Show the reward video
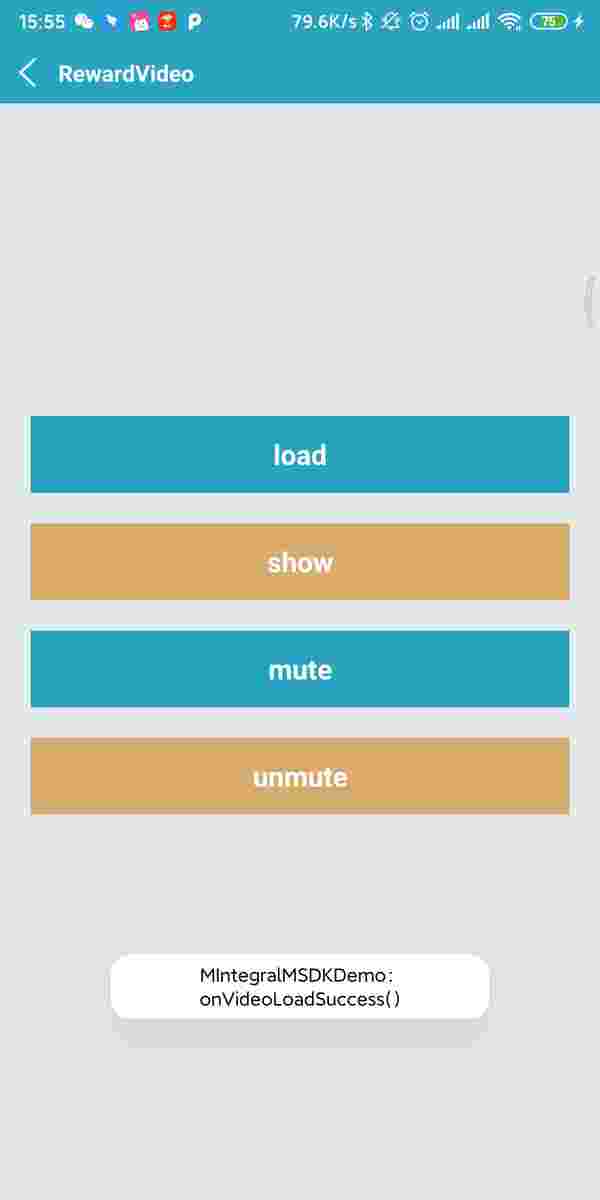 pyautogui.click(x=300, y=562)
